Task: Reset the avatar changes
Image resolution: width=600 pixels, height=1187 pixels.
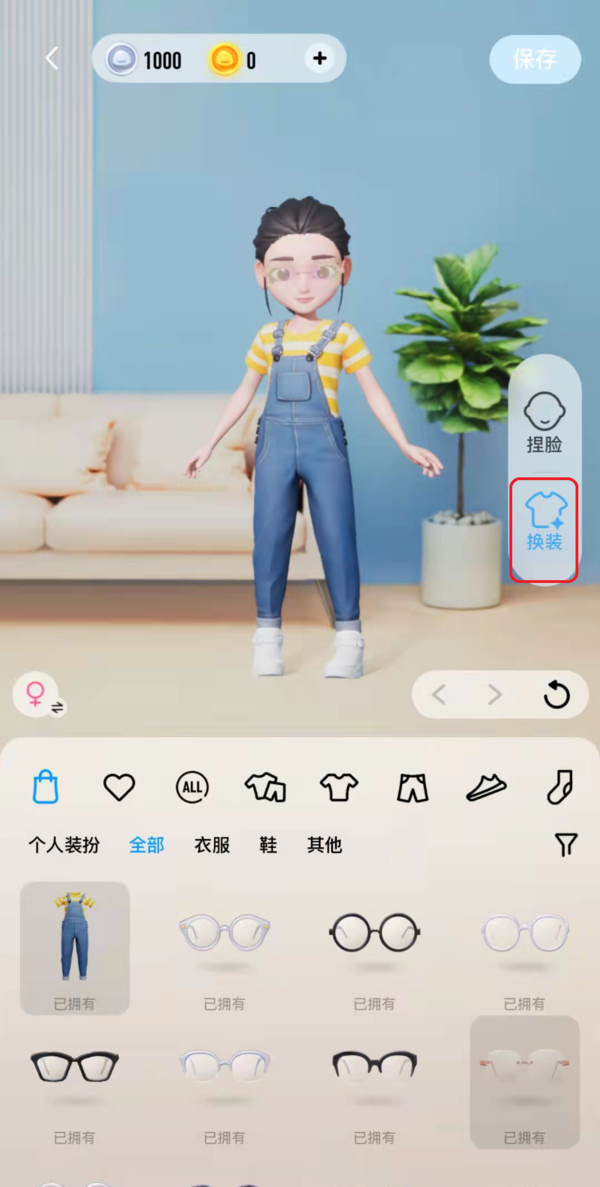Action: 556,694
